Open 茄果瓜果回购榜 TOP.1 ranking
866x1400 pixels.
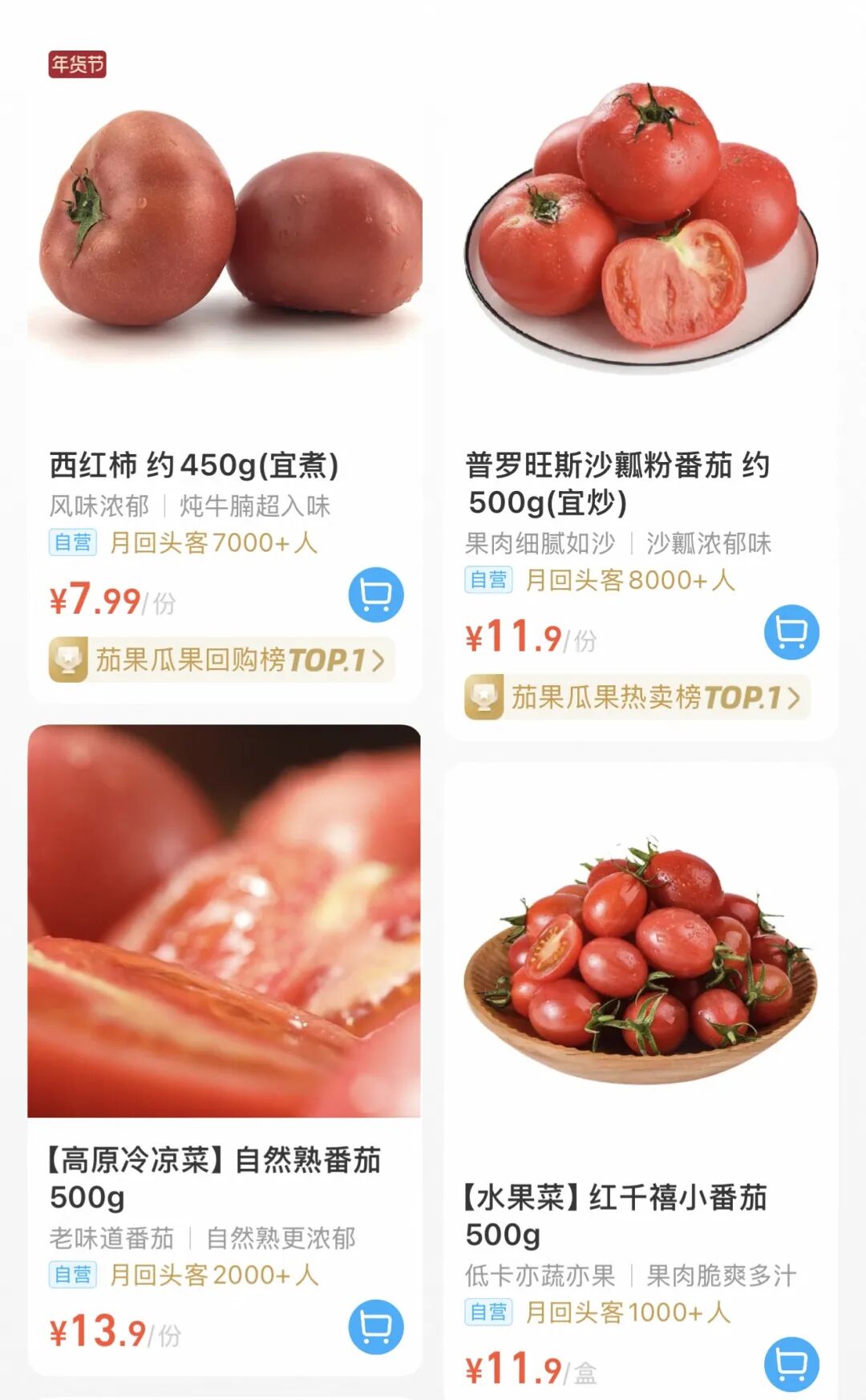(221, 660)
